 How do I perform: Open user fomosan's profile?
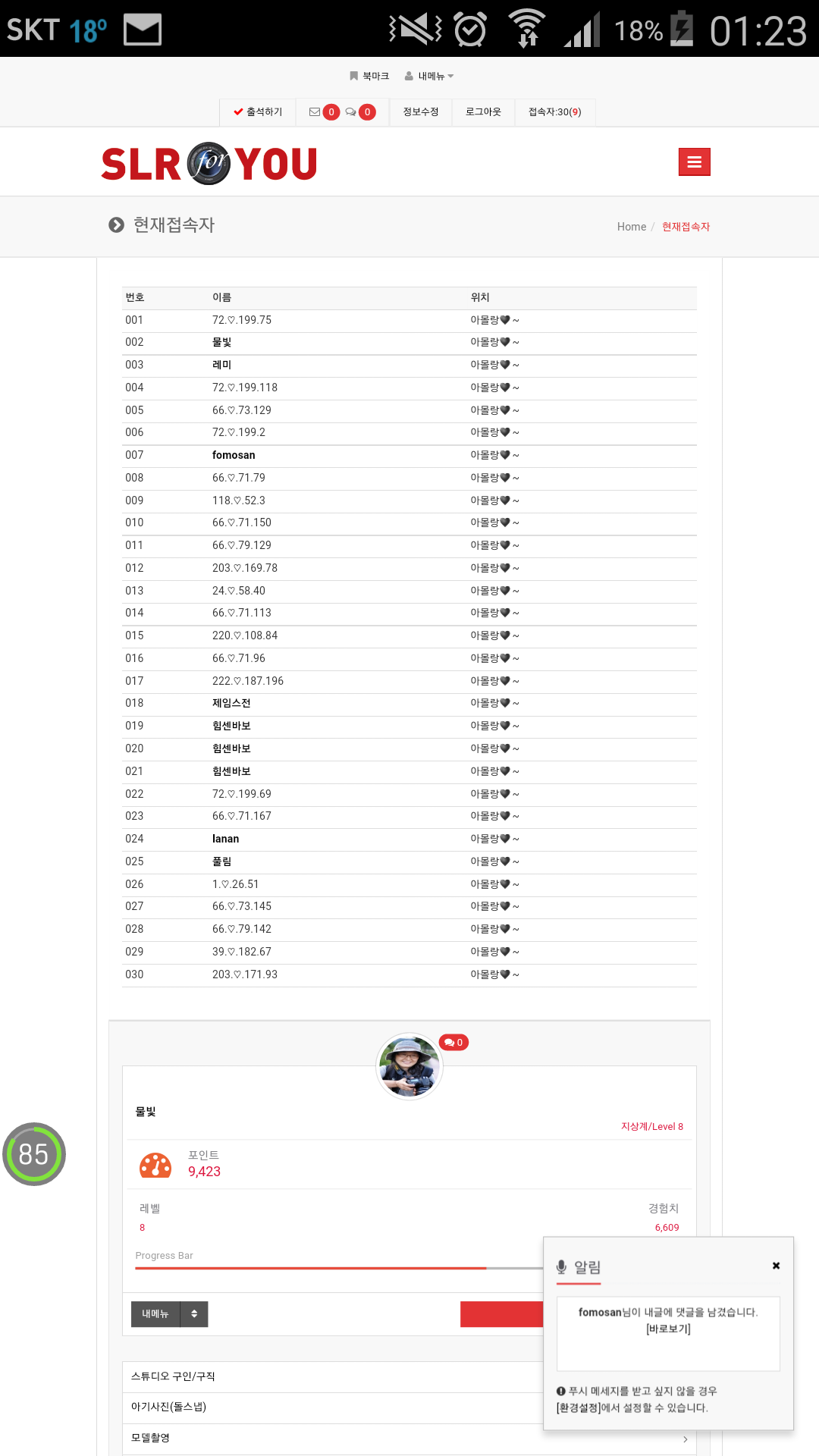click(x=234, y=455)
